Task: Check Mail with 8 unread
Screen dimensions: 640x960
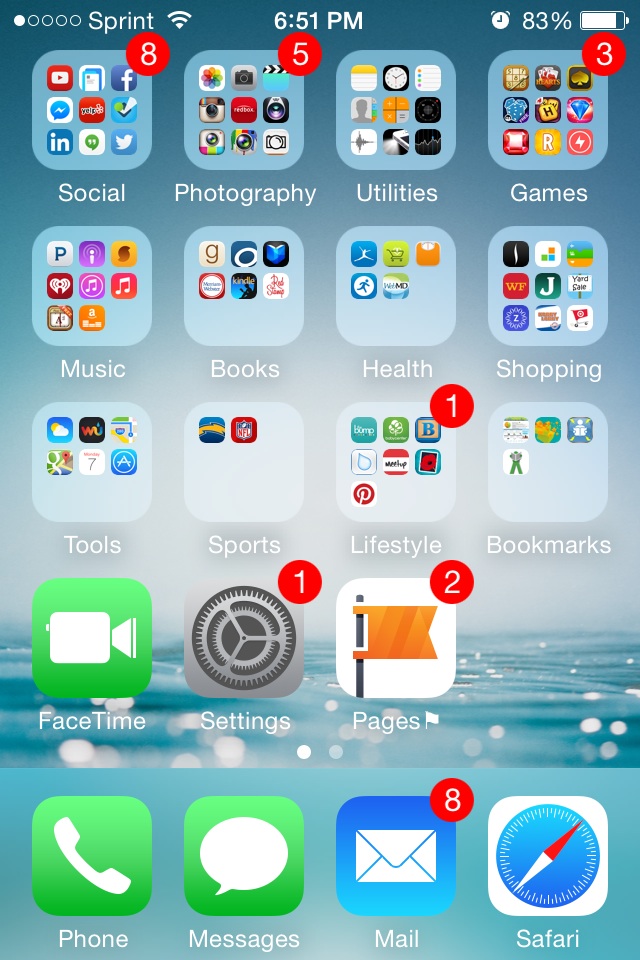Action: (x=396, y=856)
